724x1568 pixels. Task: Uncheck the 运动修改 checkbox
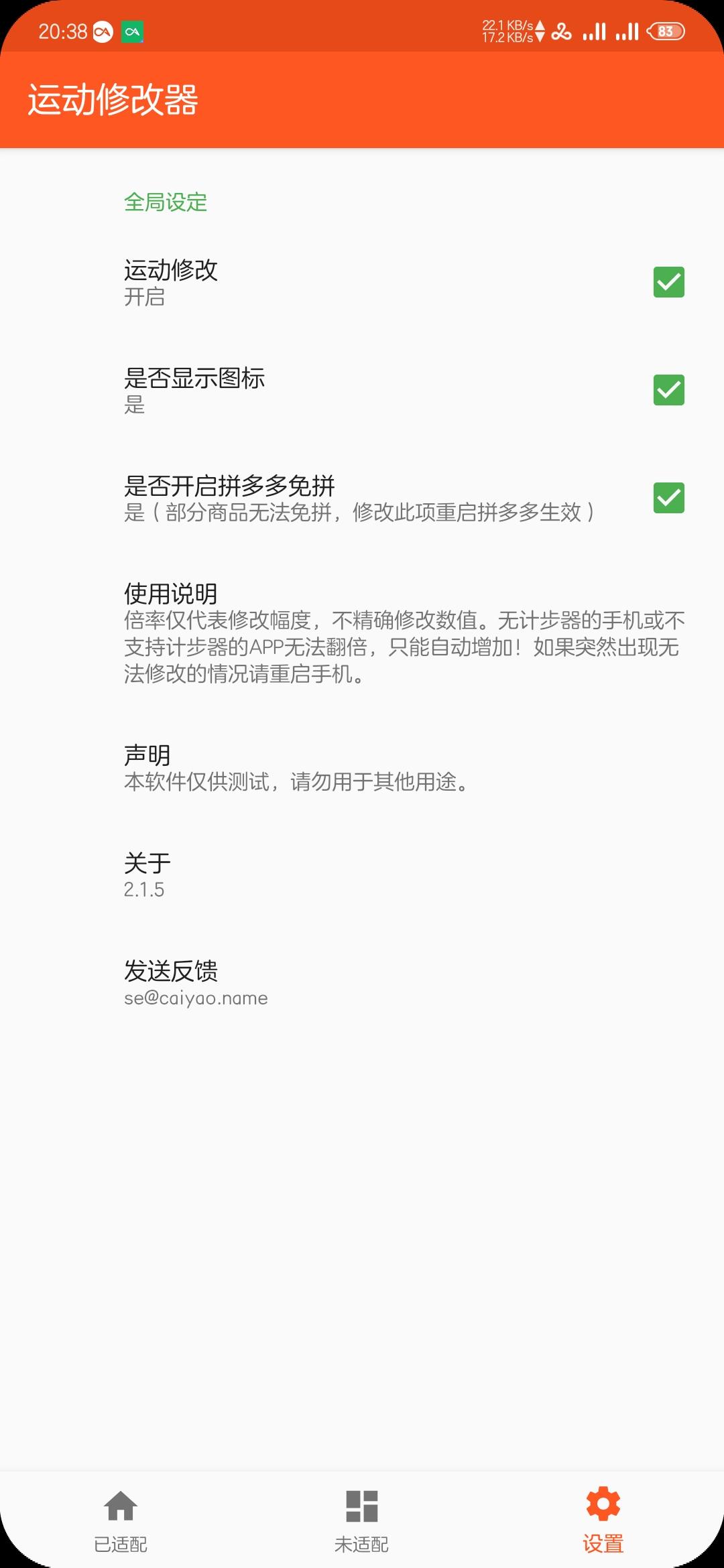coord(668,282)
